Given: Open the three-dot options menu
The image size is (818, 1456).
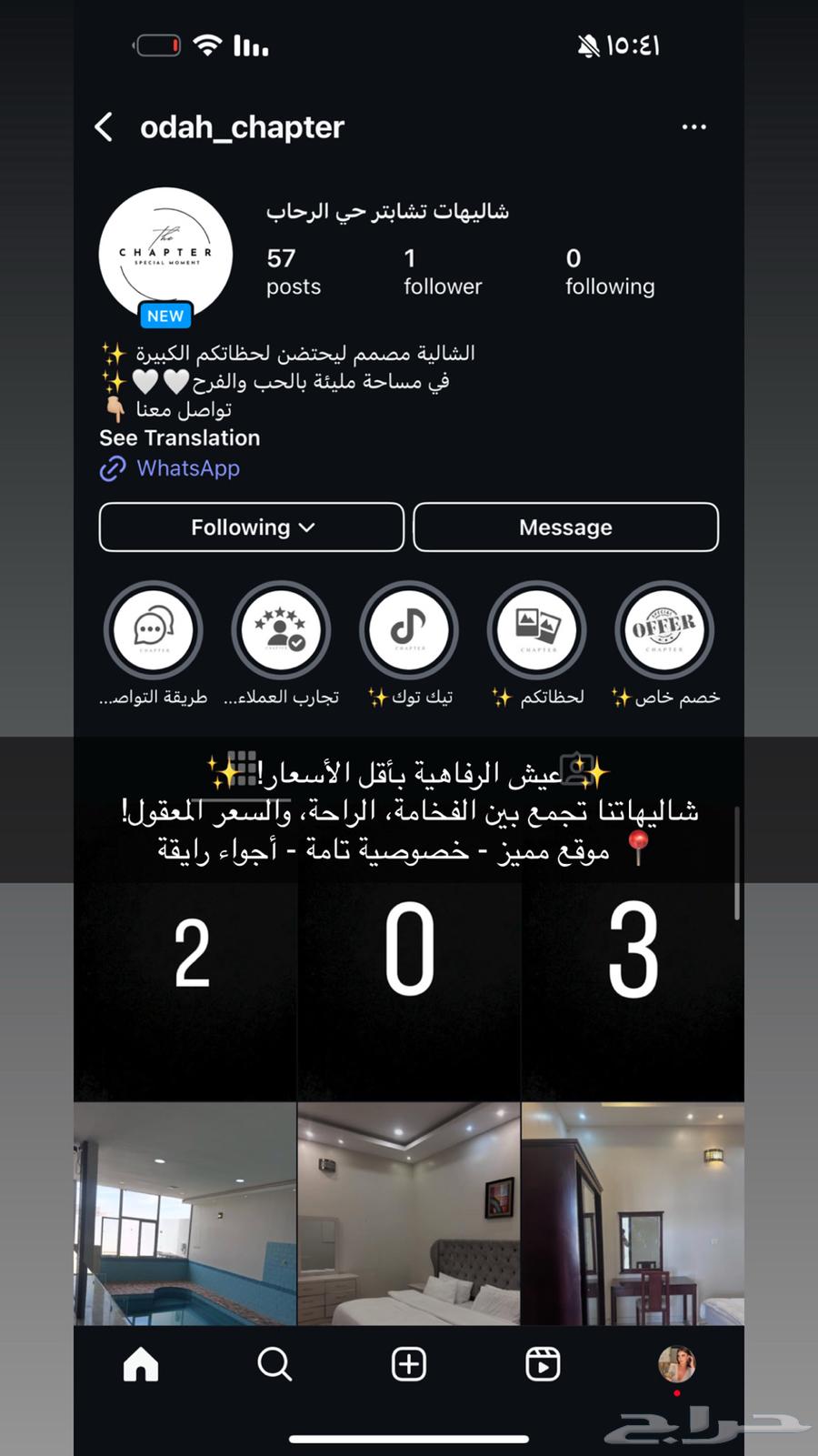Looking at the screenshot, I should pos(693,127).
